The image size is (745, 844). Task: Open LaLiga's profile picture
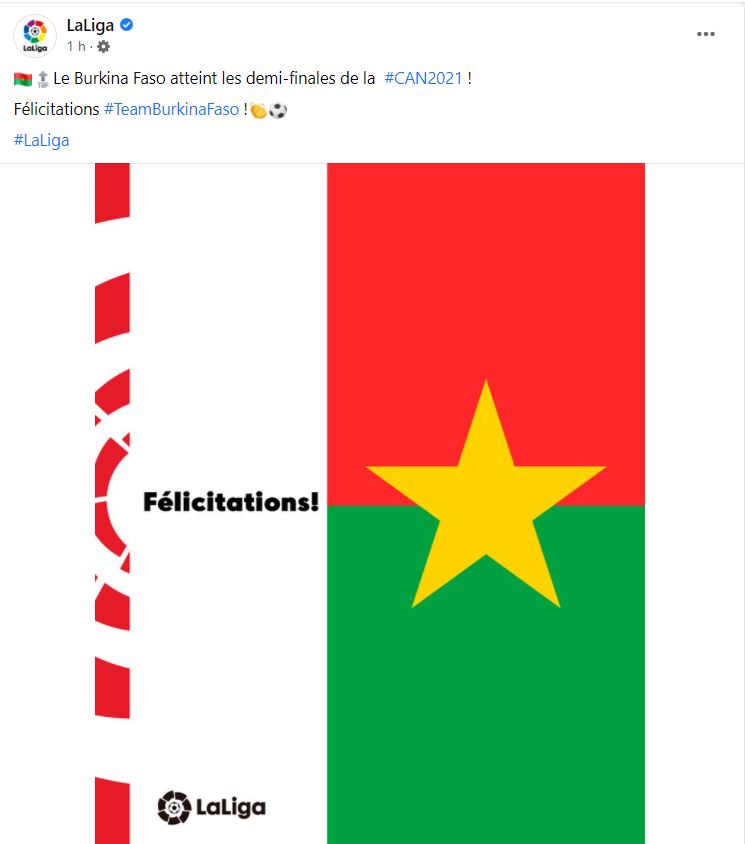(34, 35)
